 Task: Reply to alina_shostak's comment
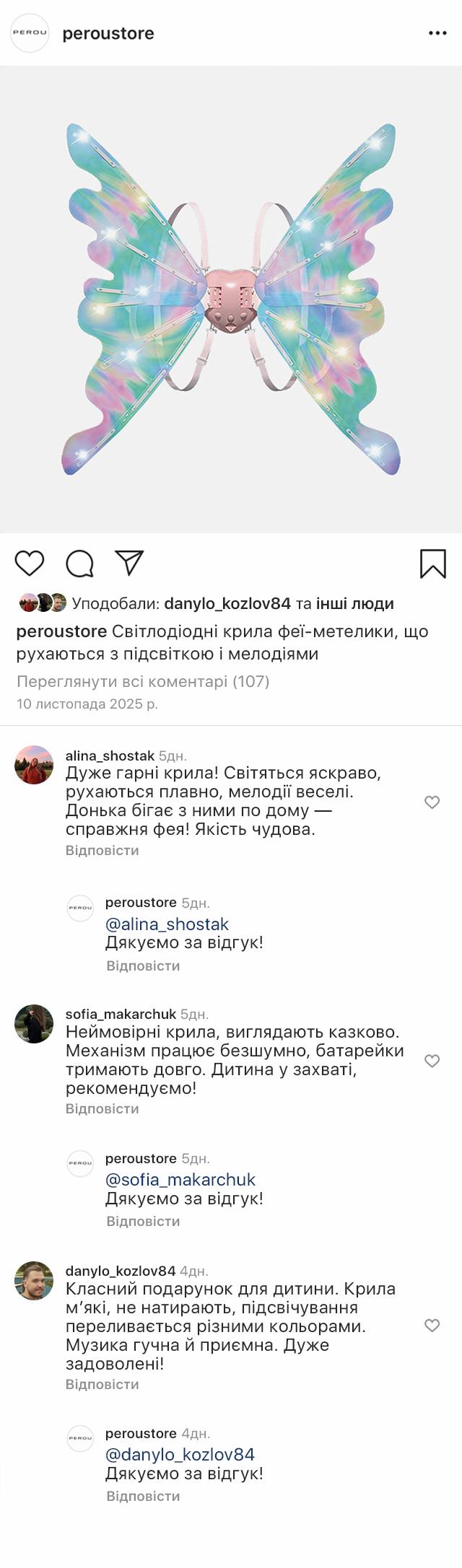pyautogui.click(x=102, y=851)
